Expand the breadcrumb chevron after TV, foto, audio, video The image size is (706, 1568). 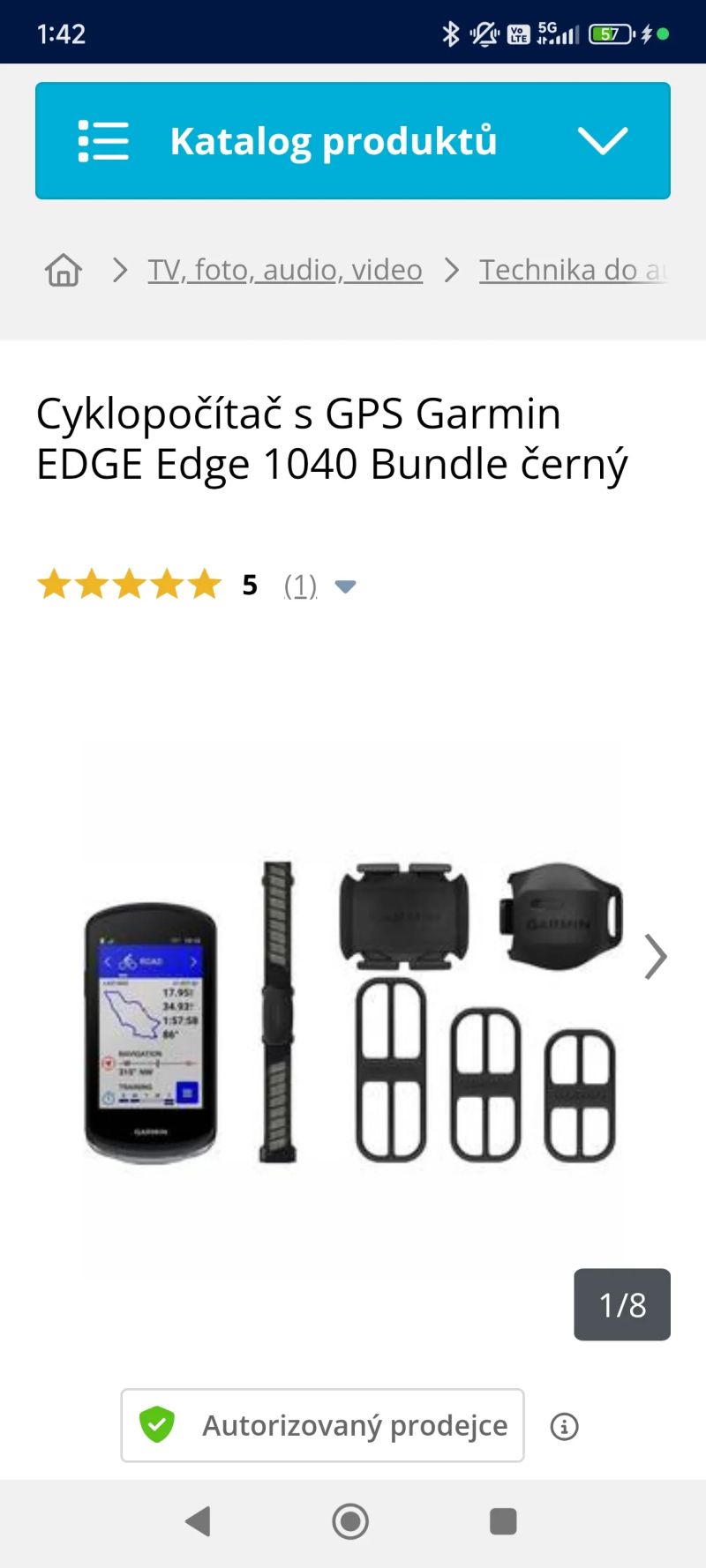tap(451, 270)
